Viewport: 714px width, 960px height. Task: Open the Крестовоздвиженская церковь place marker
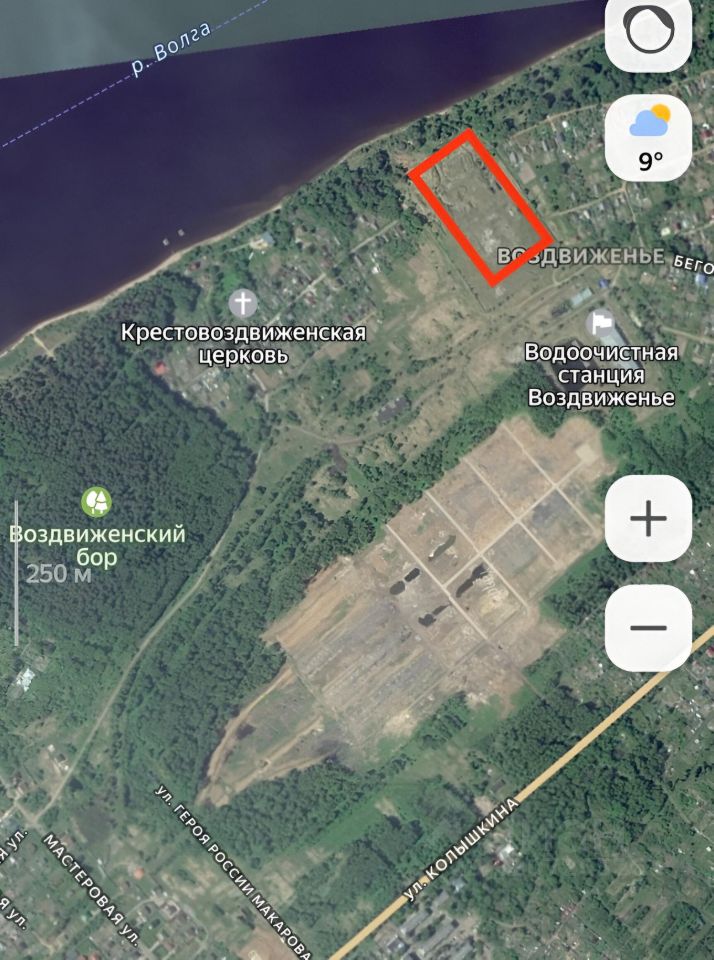point(242,302)
